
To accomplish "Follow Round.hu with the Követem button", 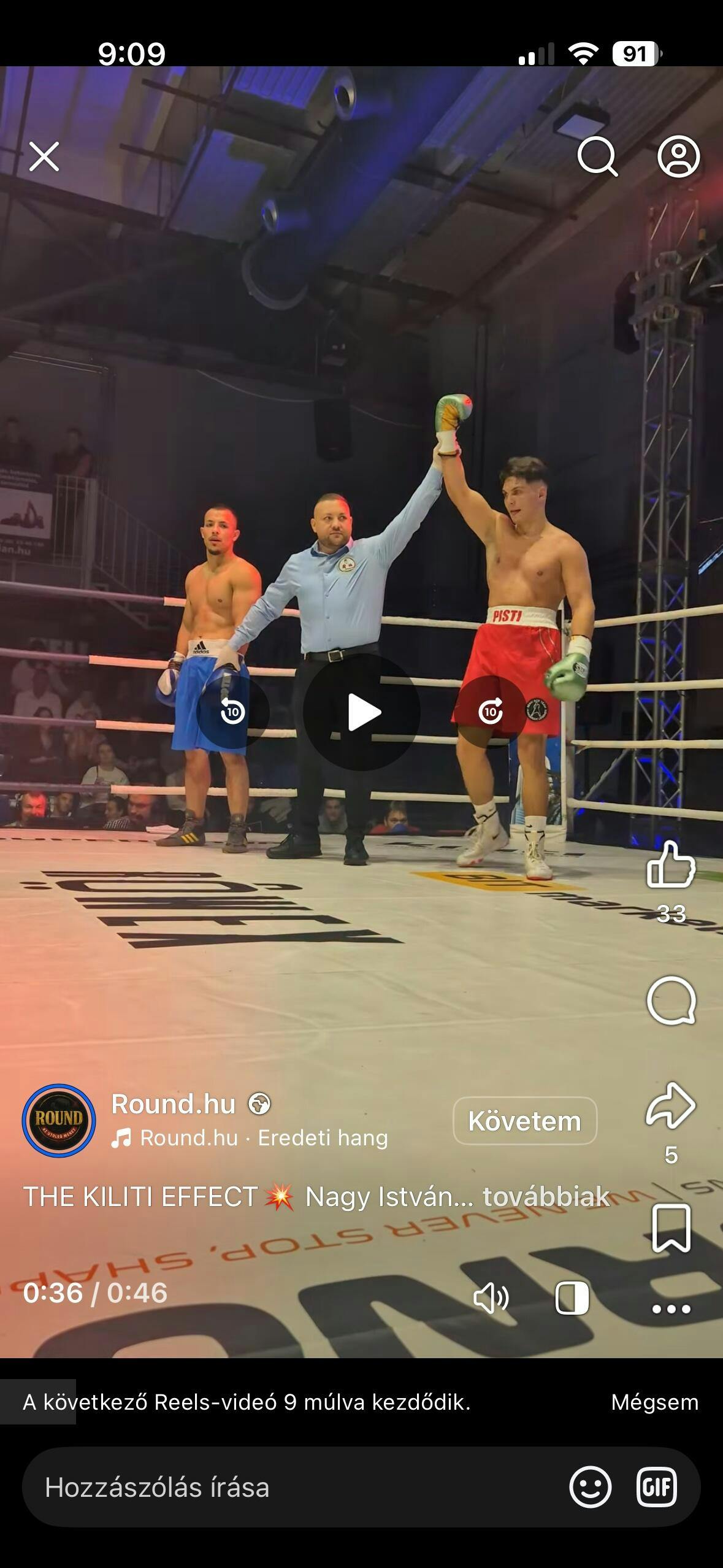I will click(524, 1121).
